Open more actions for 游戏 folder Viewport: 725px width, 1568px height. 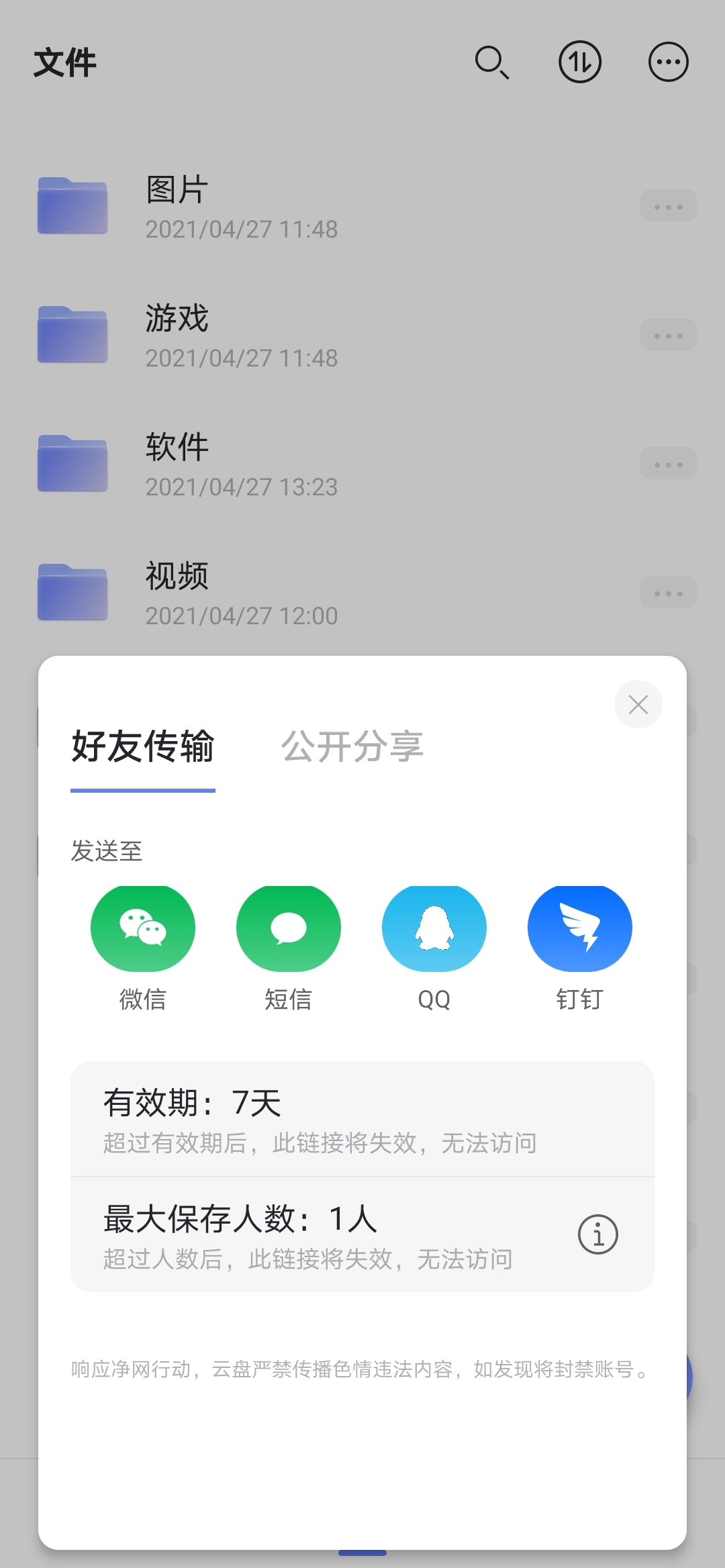668,334
